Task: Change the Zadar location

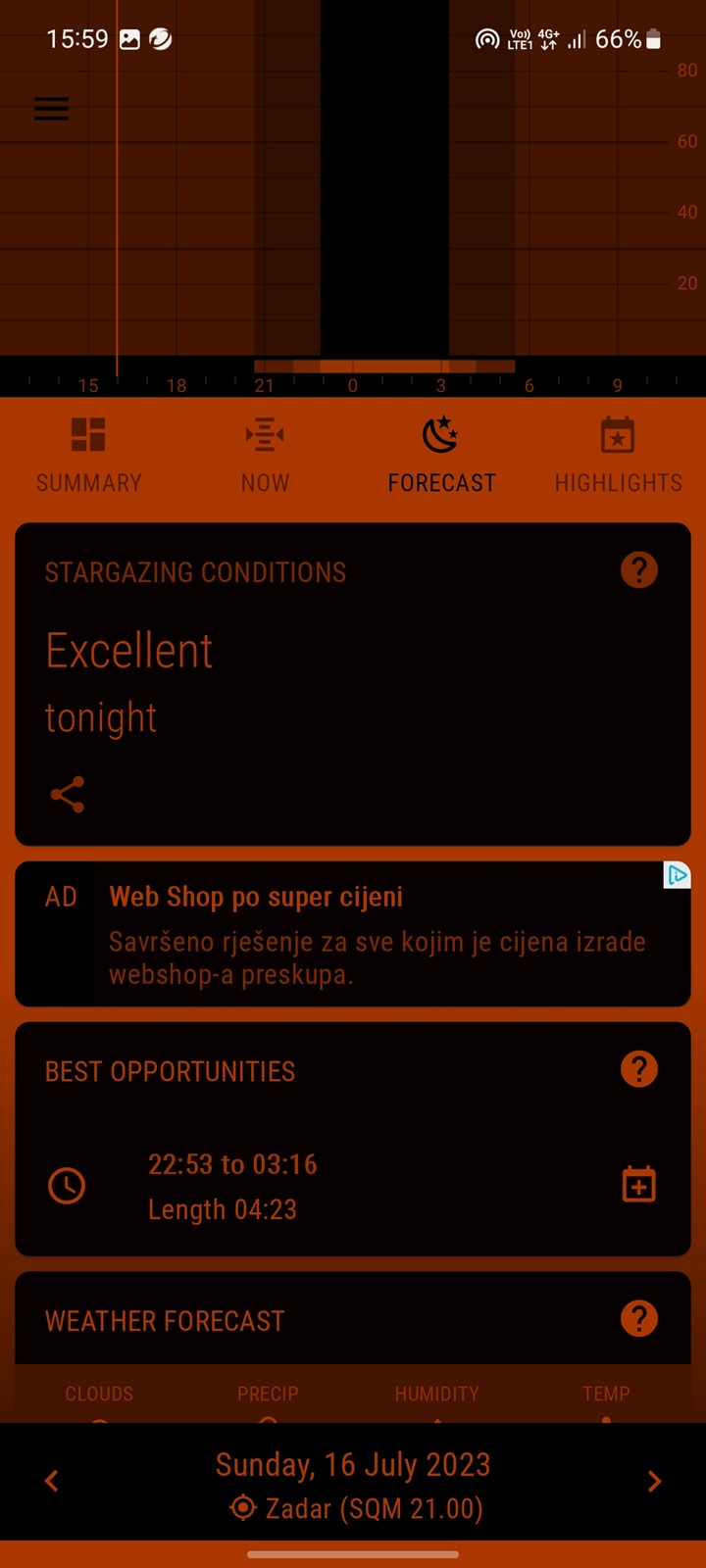Action: click(x=356, y=1508)
